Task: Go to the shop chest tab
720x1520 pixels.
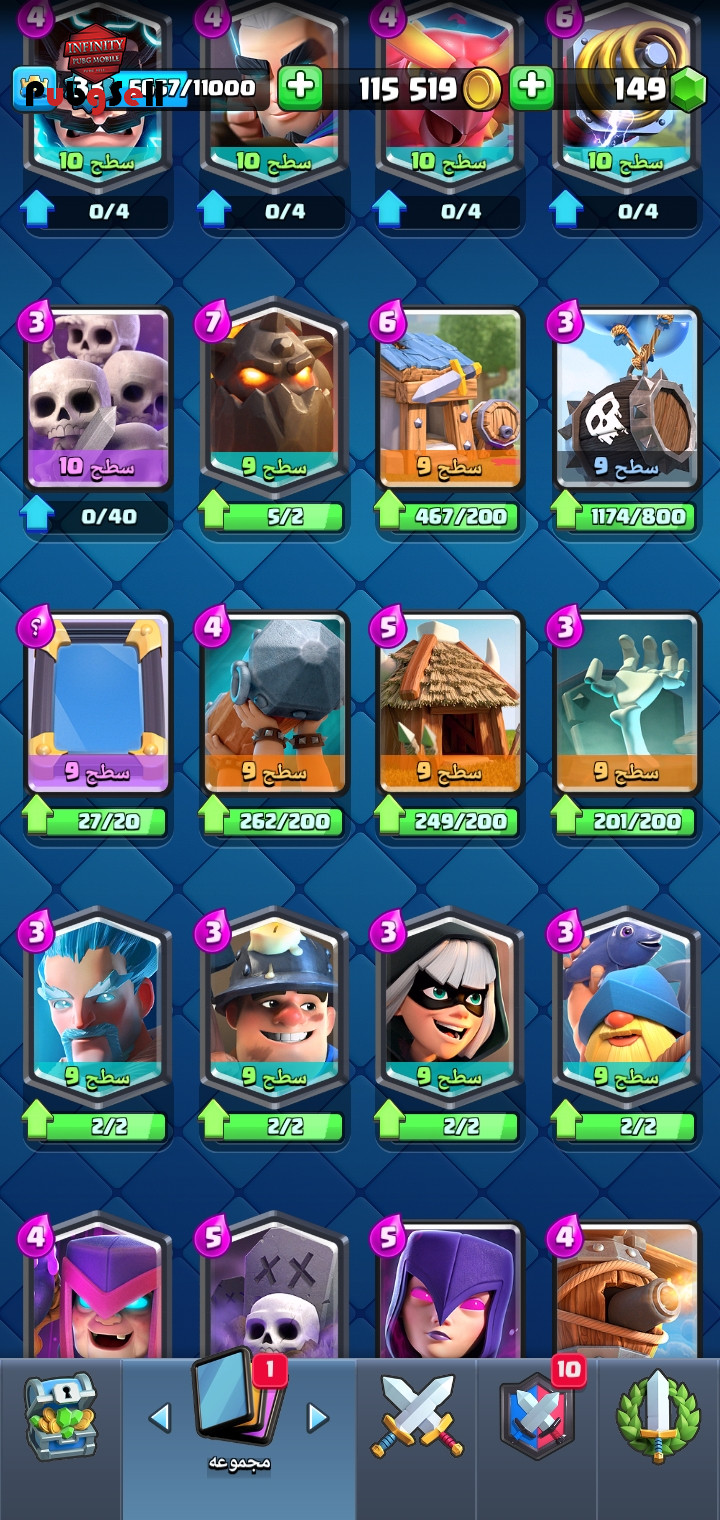Action: (60, 1418)
